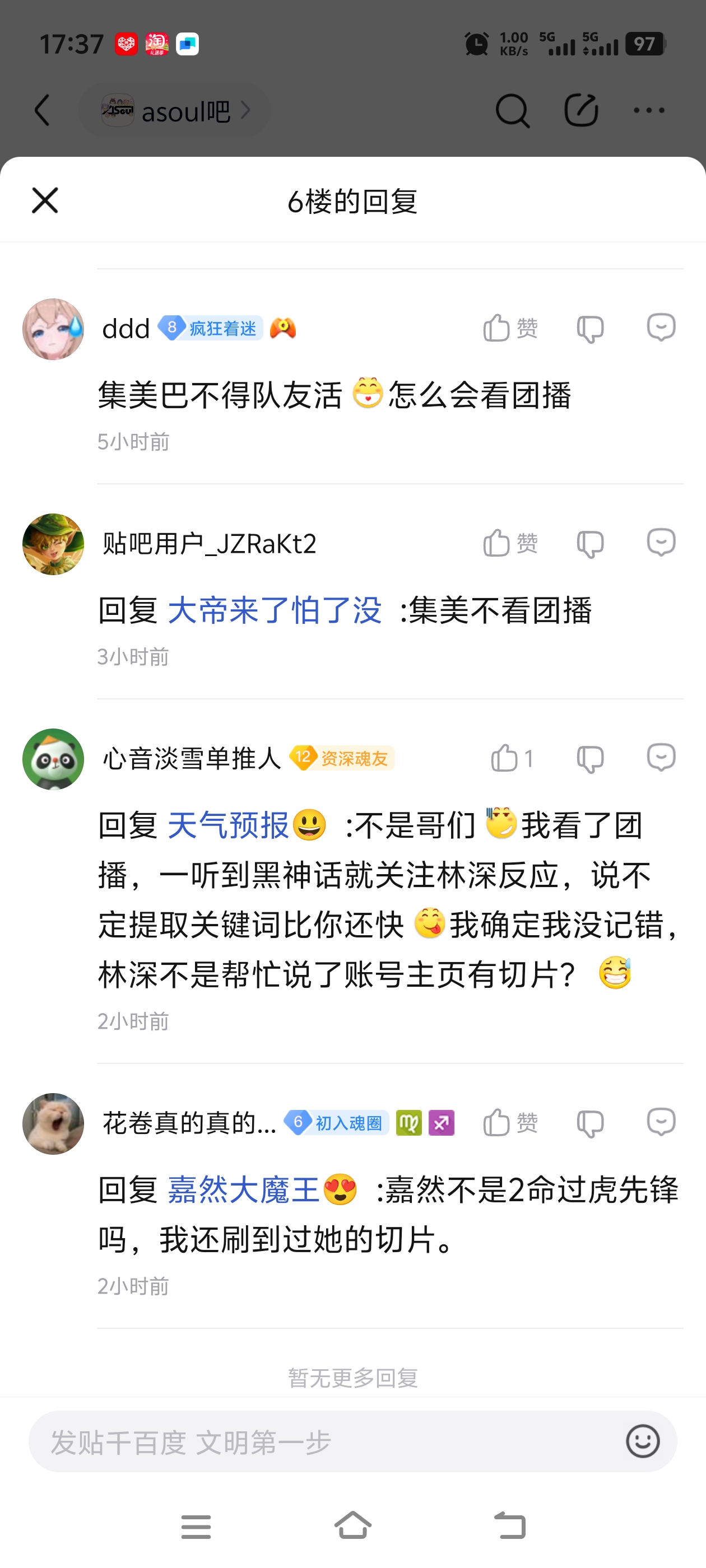Open the emoji picker in reply box
Image resolution: width=706 pixels, height=1568 pixels.
tap(642, 1441)
